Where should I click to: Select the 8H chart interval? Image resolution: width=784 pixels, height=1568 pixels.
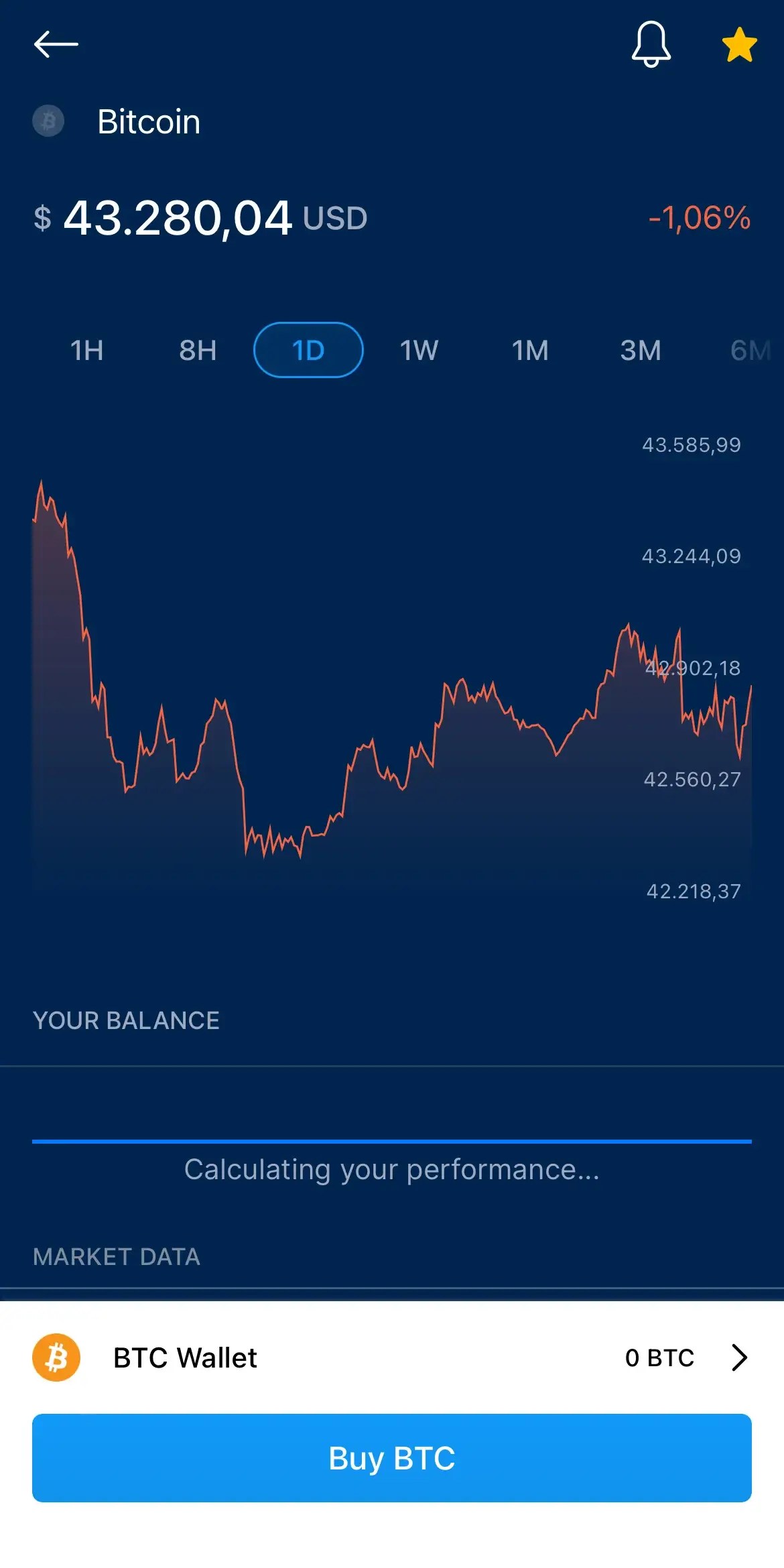coord(198,350)
